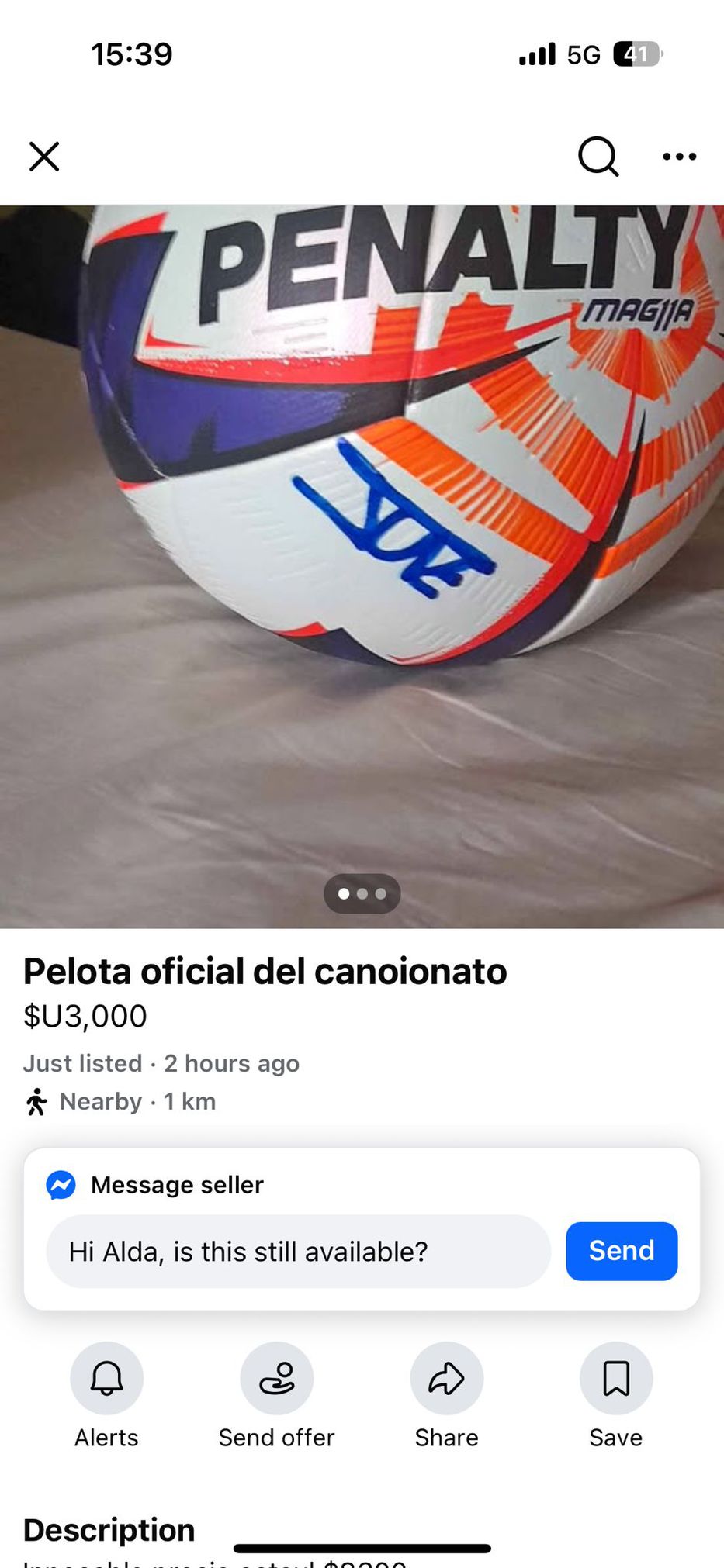This screenshot has height=1568, width=724.
Task: Tap Send offer for the ball
Action: click(277, 1379)
